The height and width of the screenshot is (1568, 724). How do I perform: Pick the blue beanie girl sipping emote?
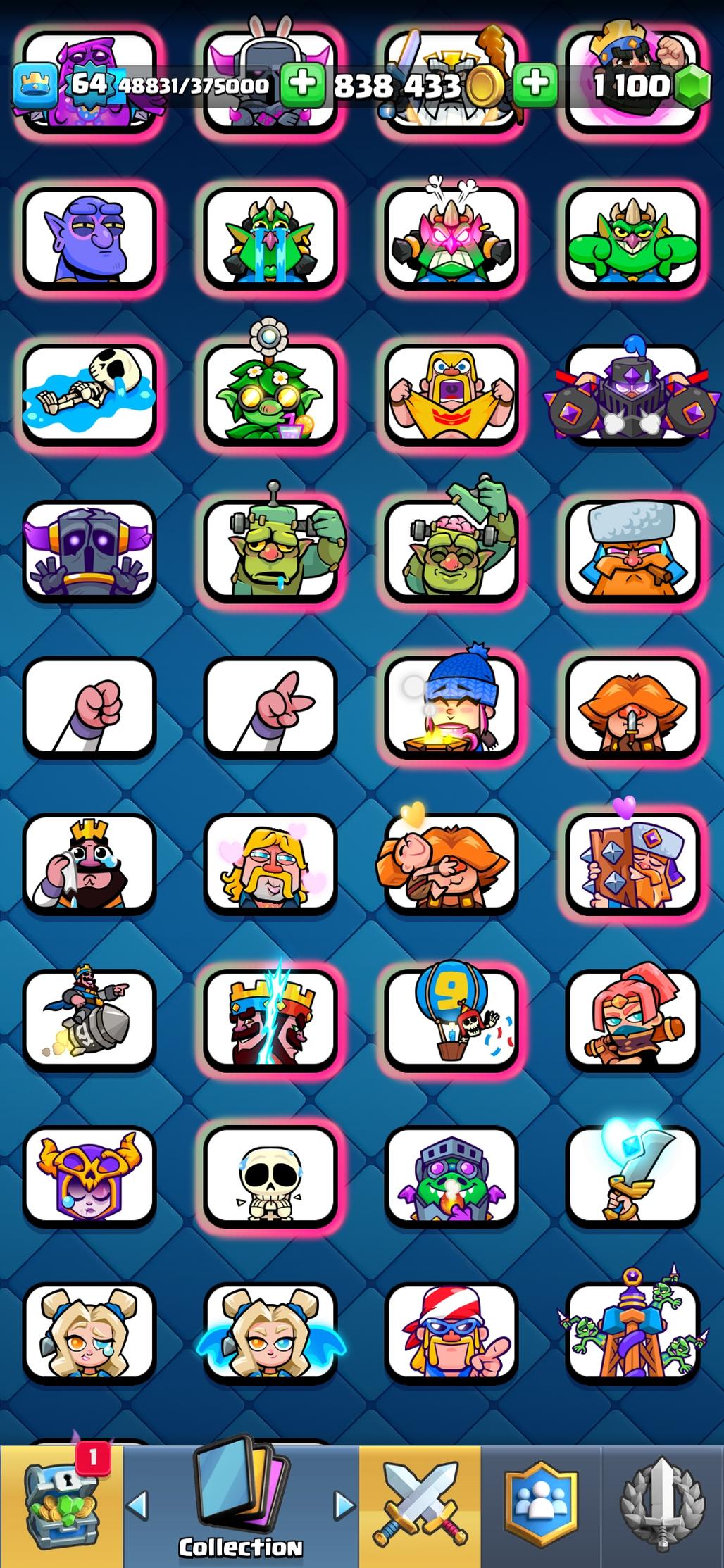coord(451,707)
